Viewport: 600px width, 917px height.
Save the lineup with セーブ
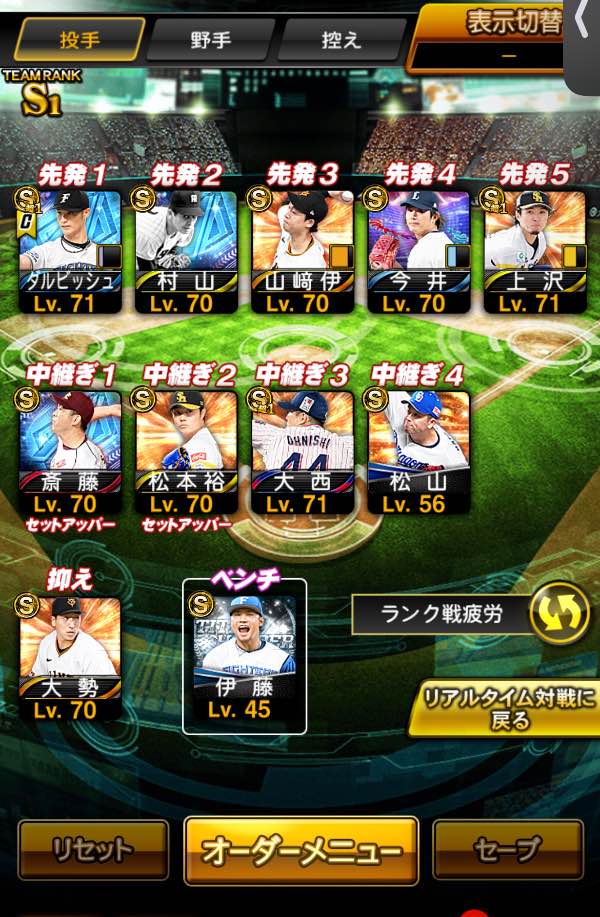[507, 851]
